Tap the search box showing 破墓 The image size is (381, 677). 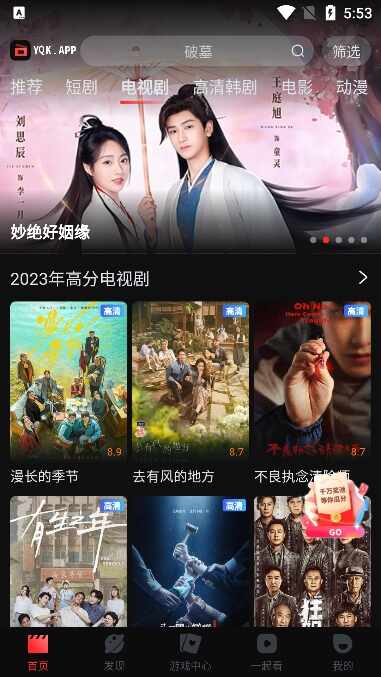pos(197,51)
